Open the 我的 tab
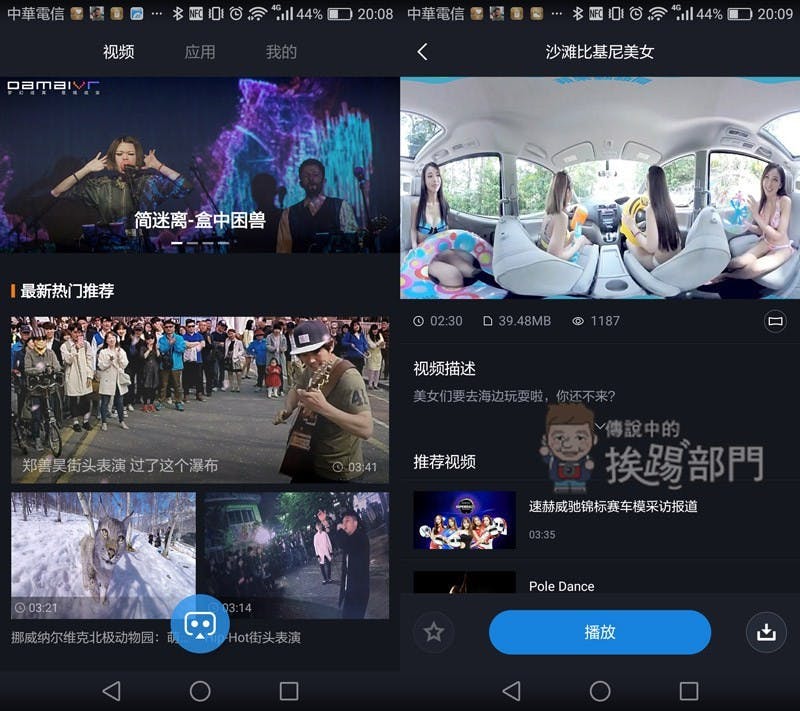Image resolution: width=800 pixels, height=711 pixels. pyautogui.click(x=281, y=52)
